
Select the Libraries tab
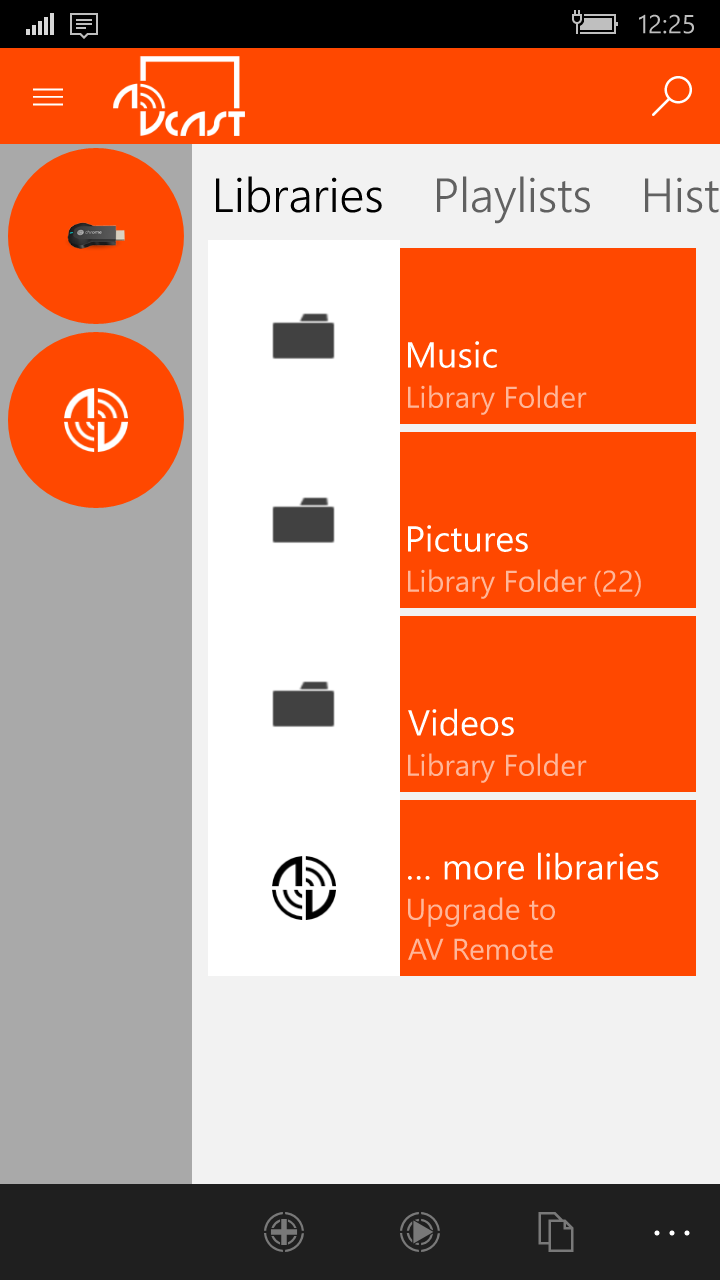pyautogui.click(x=298, y=196)
